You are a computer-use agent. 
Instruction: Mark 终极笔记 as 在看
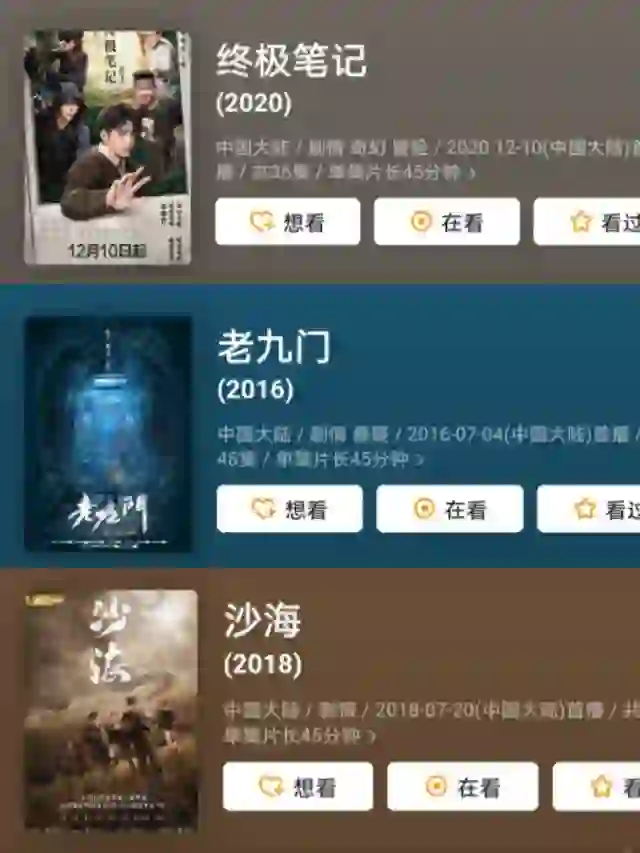click(x=446, y=222)
